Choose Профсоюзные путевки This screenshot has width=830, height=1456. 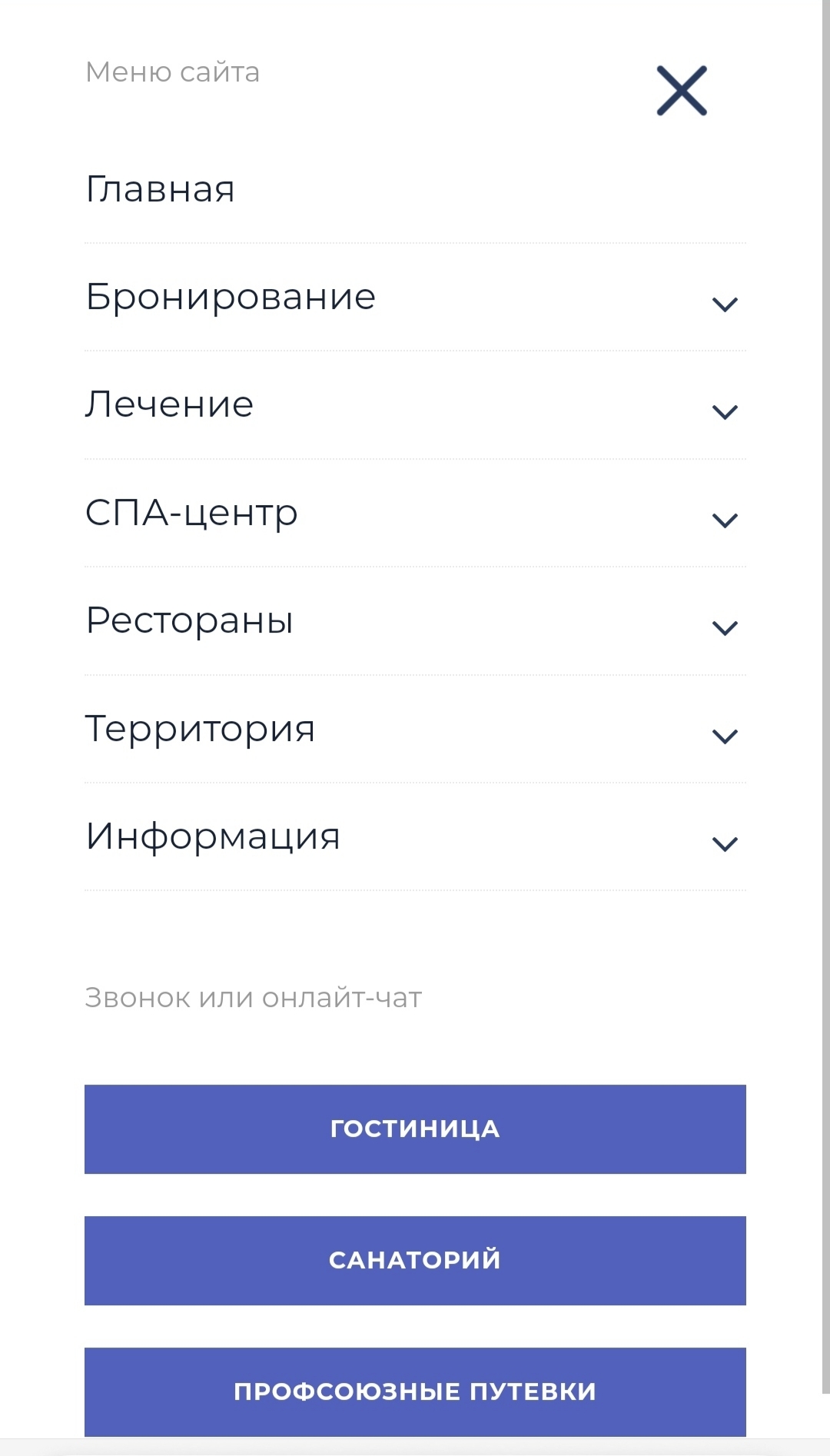click(415, 1391)
